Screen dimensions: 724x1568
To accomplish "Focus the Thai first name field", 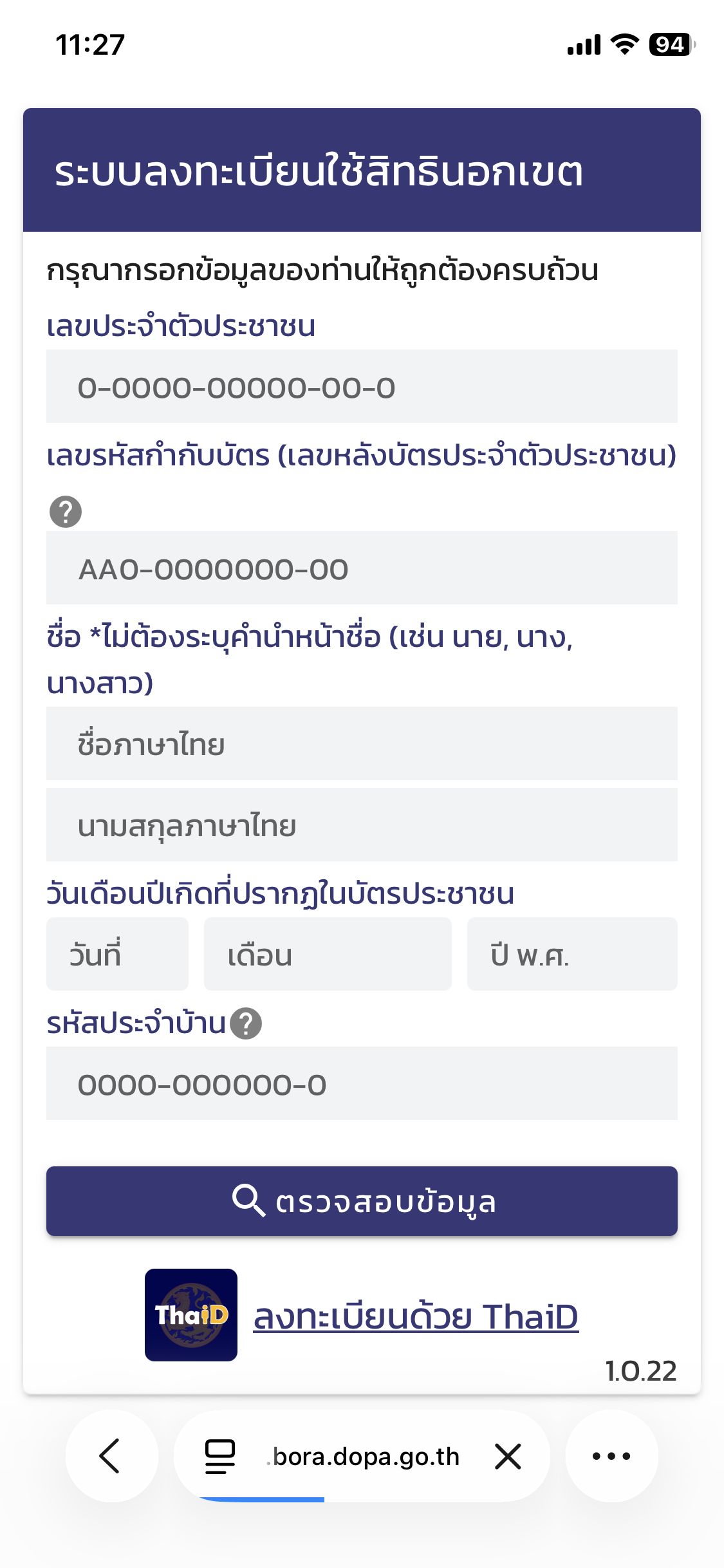I will pyautogui.click(x=361, y=744).
